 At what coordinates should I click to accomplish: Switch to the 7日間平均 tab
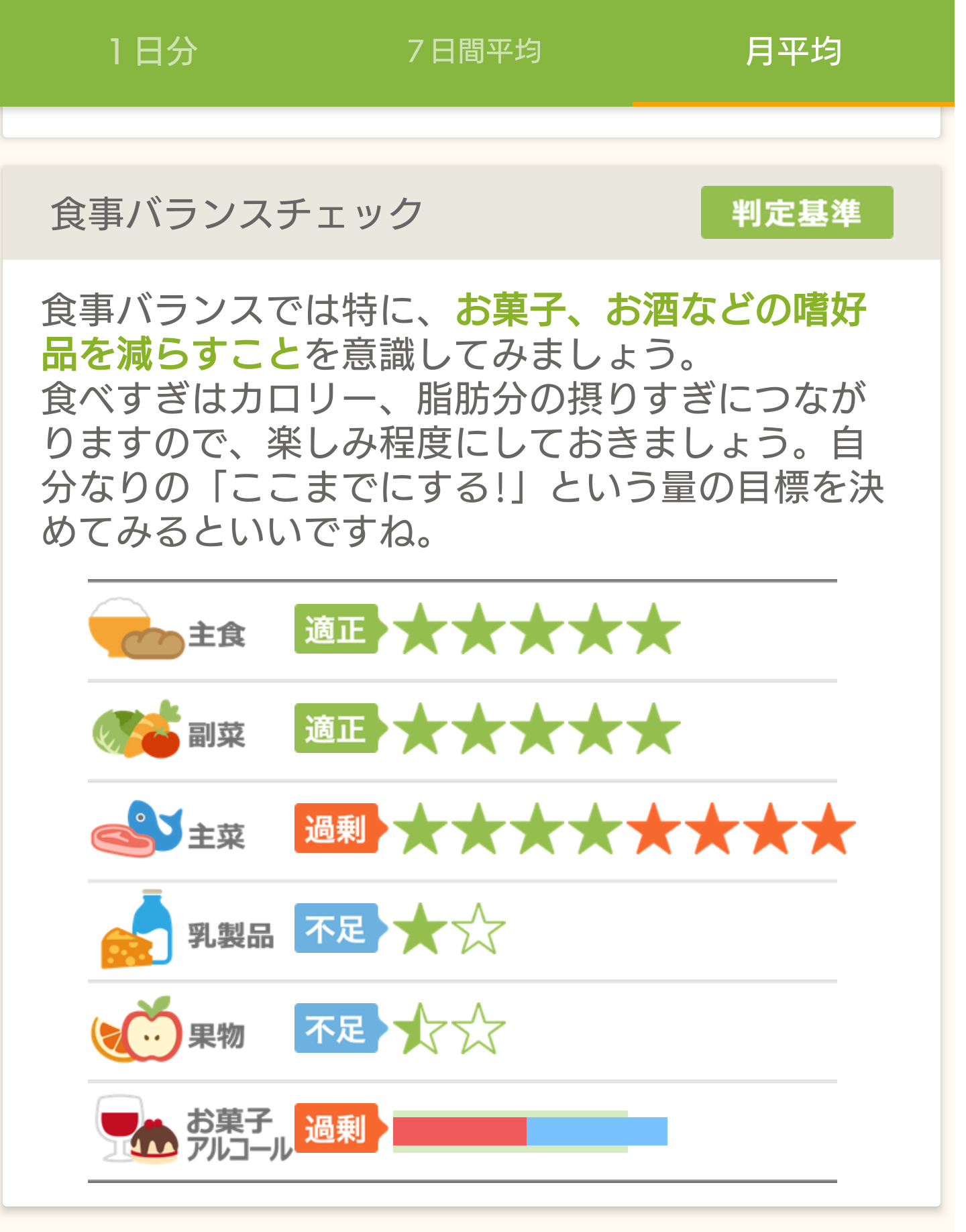point(474,52)
